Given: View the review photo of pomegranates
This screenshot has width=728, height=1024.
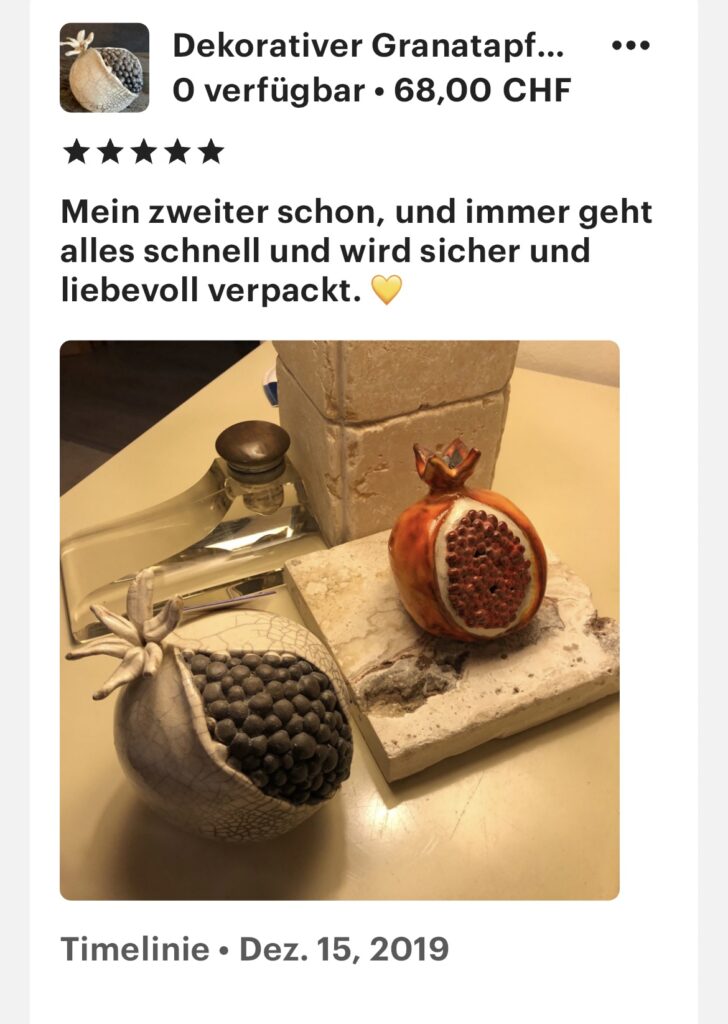Looking at the screenshot, I should pyautogui.click(x=339, y=620).
